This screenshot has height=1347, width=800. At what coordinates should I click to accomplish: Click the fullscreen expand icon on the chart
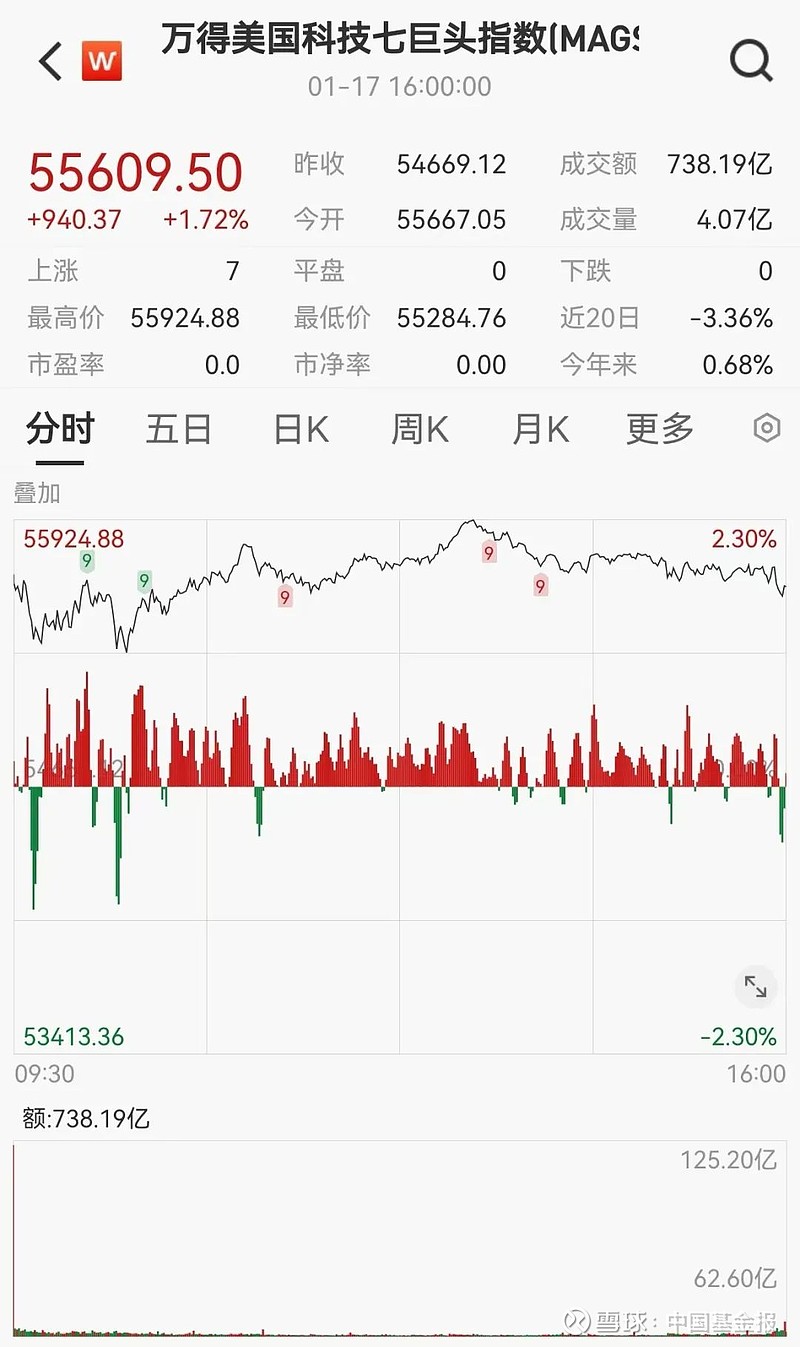756,987
